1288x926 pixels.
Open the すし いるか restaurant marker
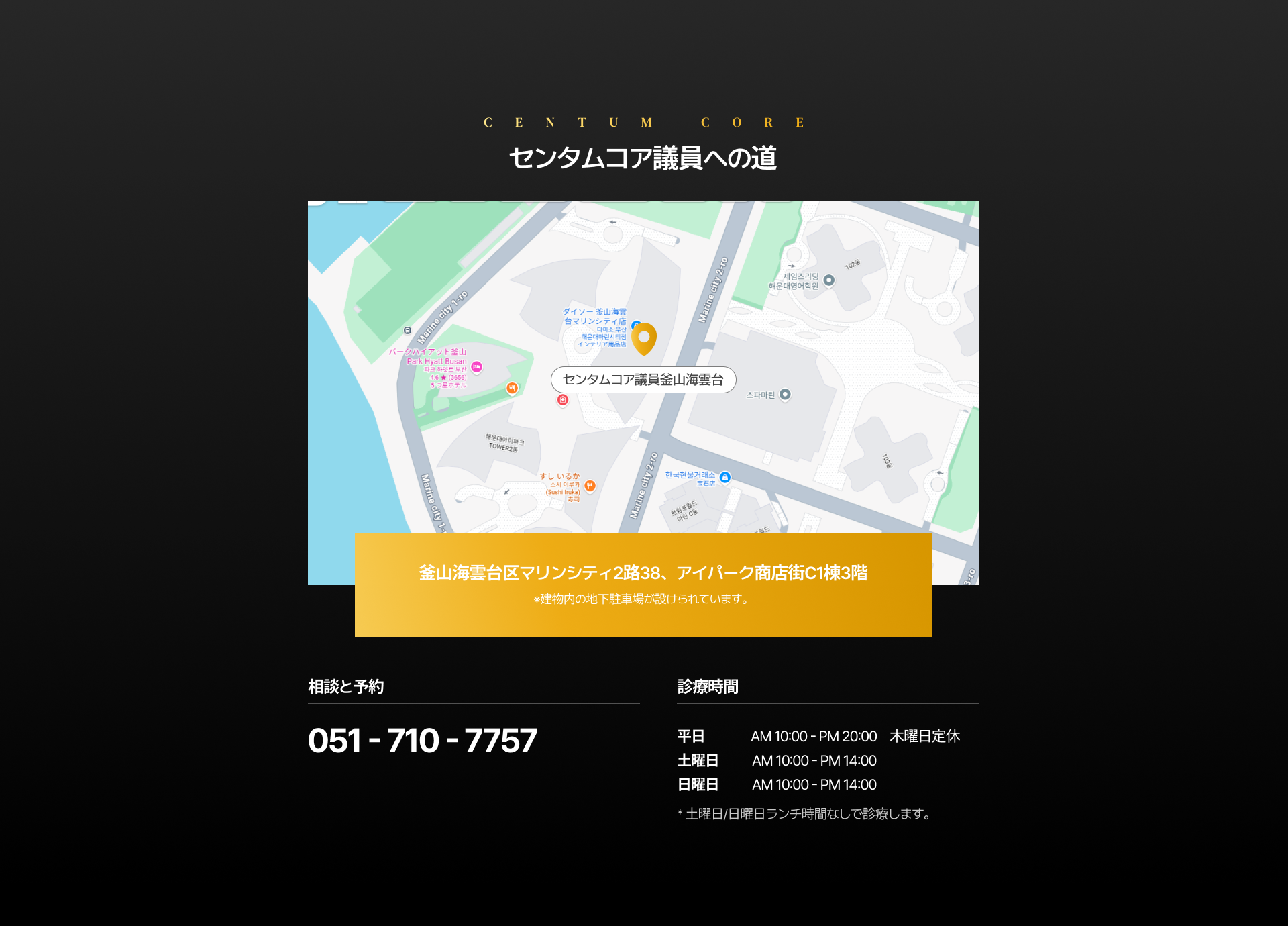[x=590, y=486]
